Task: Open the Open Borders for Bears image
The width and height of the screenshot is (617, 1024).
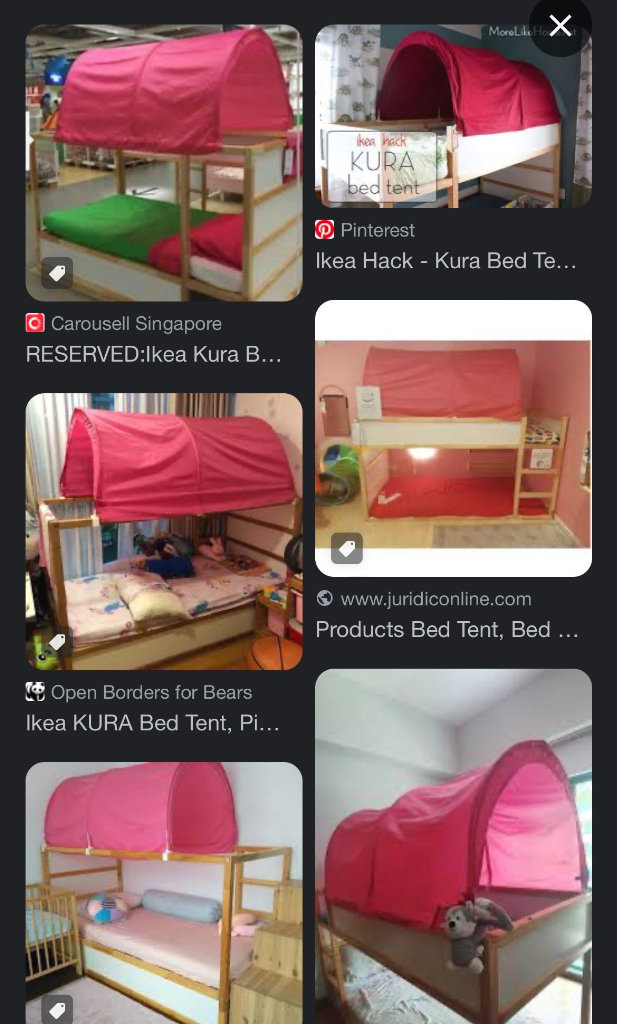Action: (x=163, y=531)
